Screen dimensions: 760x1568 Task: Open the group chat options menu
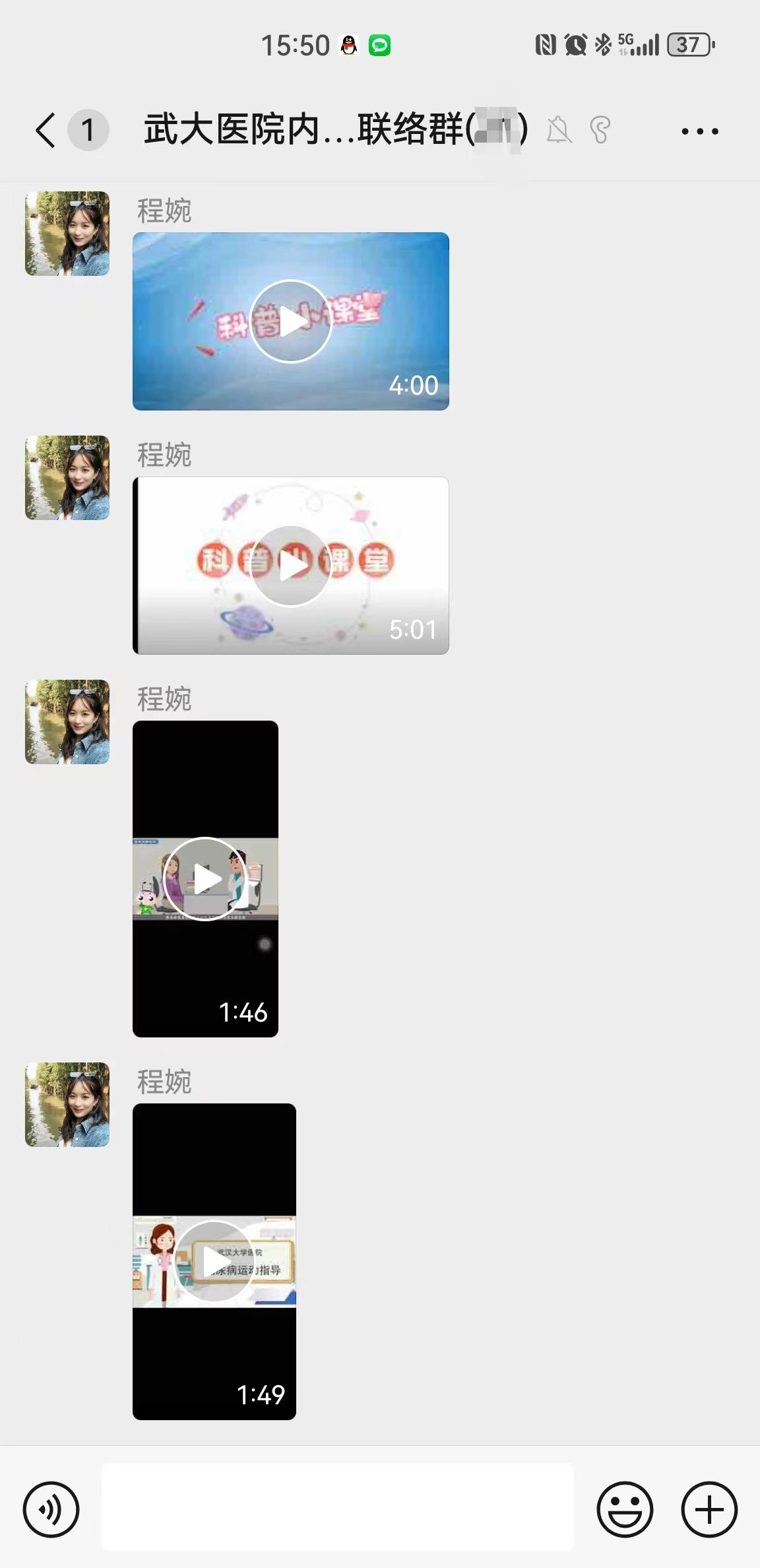700,131
